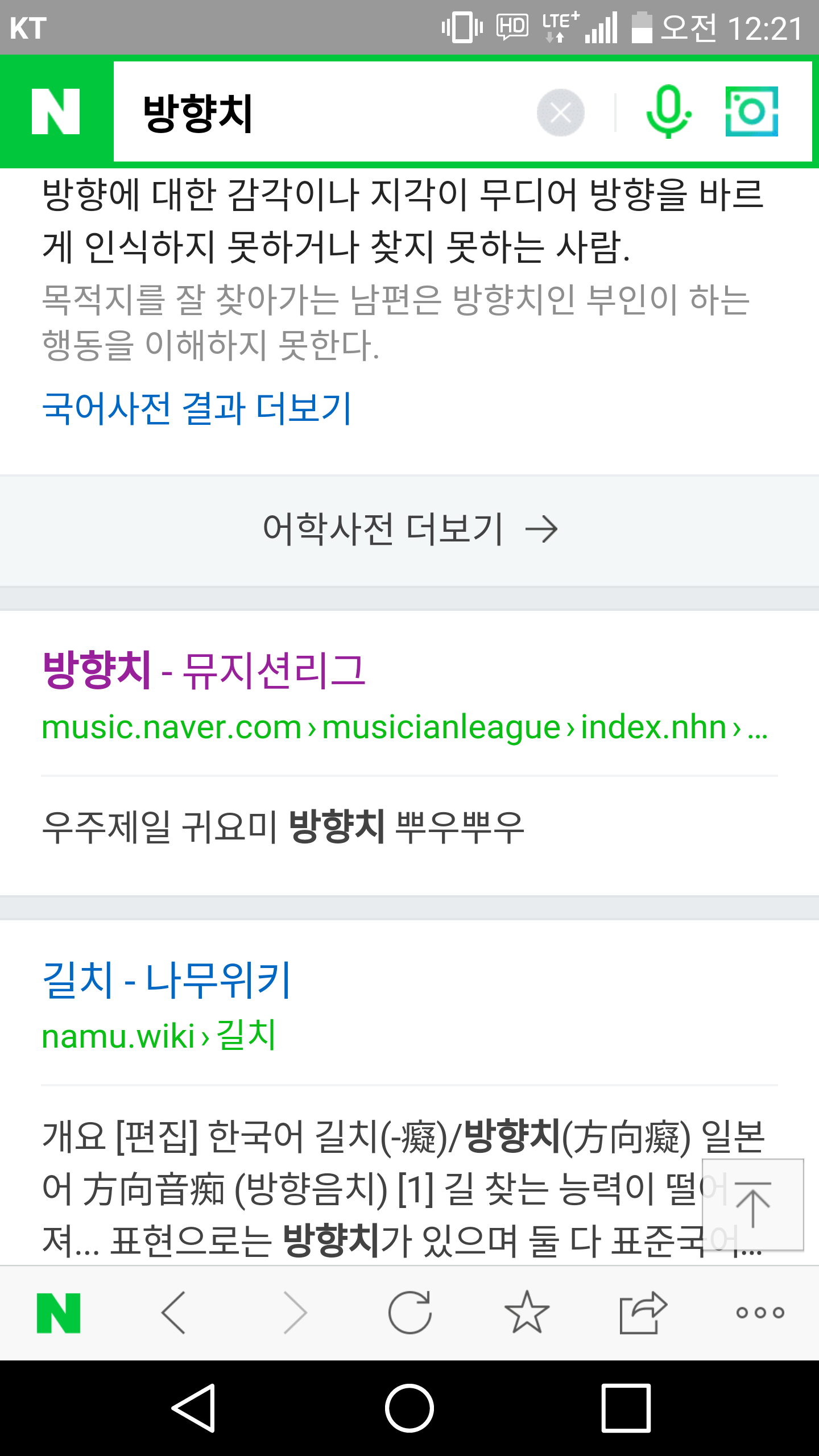The height and width of the screenshot is (1456, 819).
Task: Open the three-dot more menu
Action: (760, 1313)
